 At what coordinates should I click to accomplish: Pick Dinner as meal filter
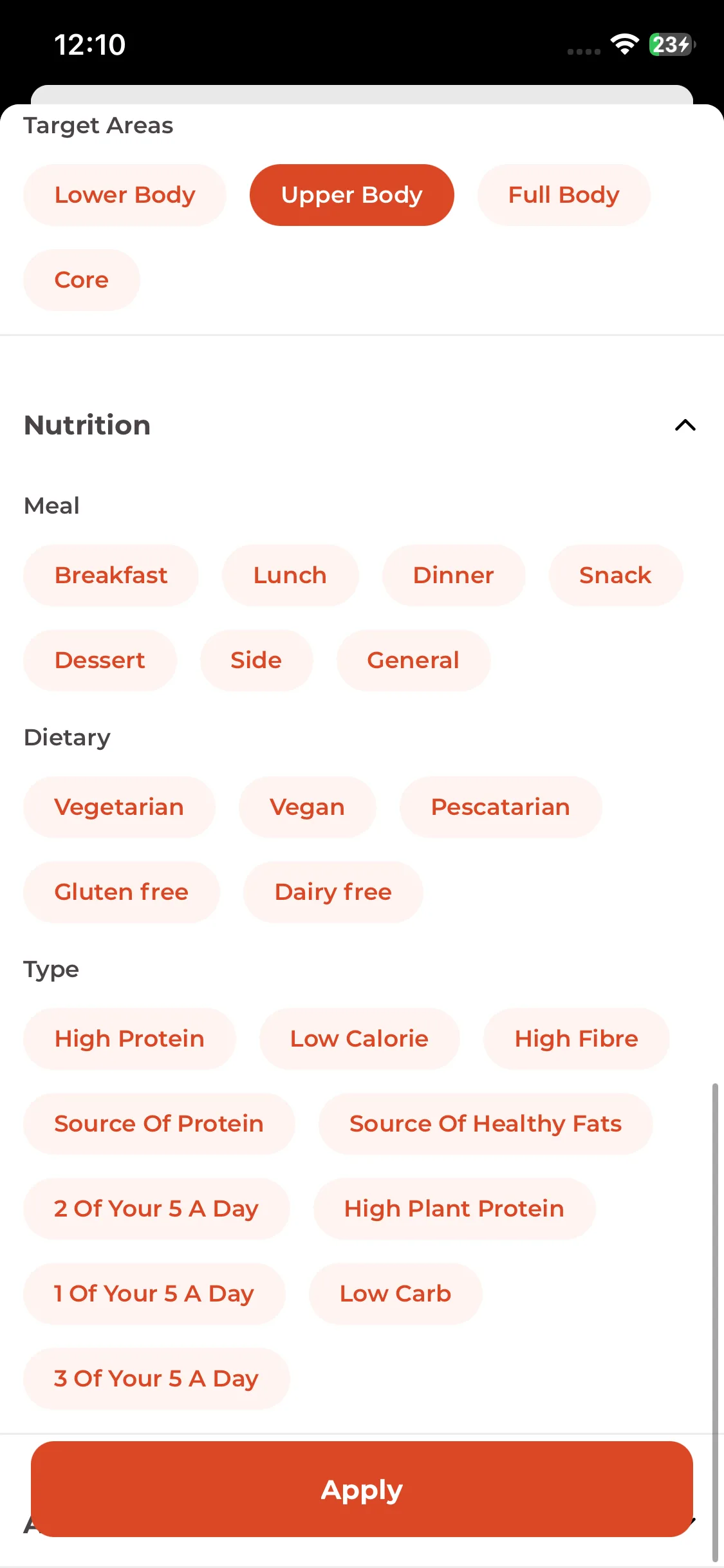[x=453, y=575]
